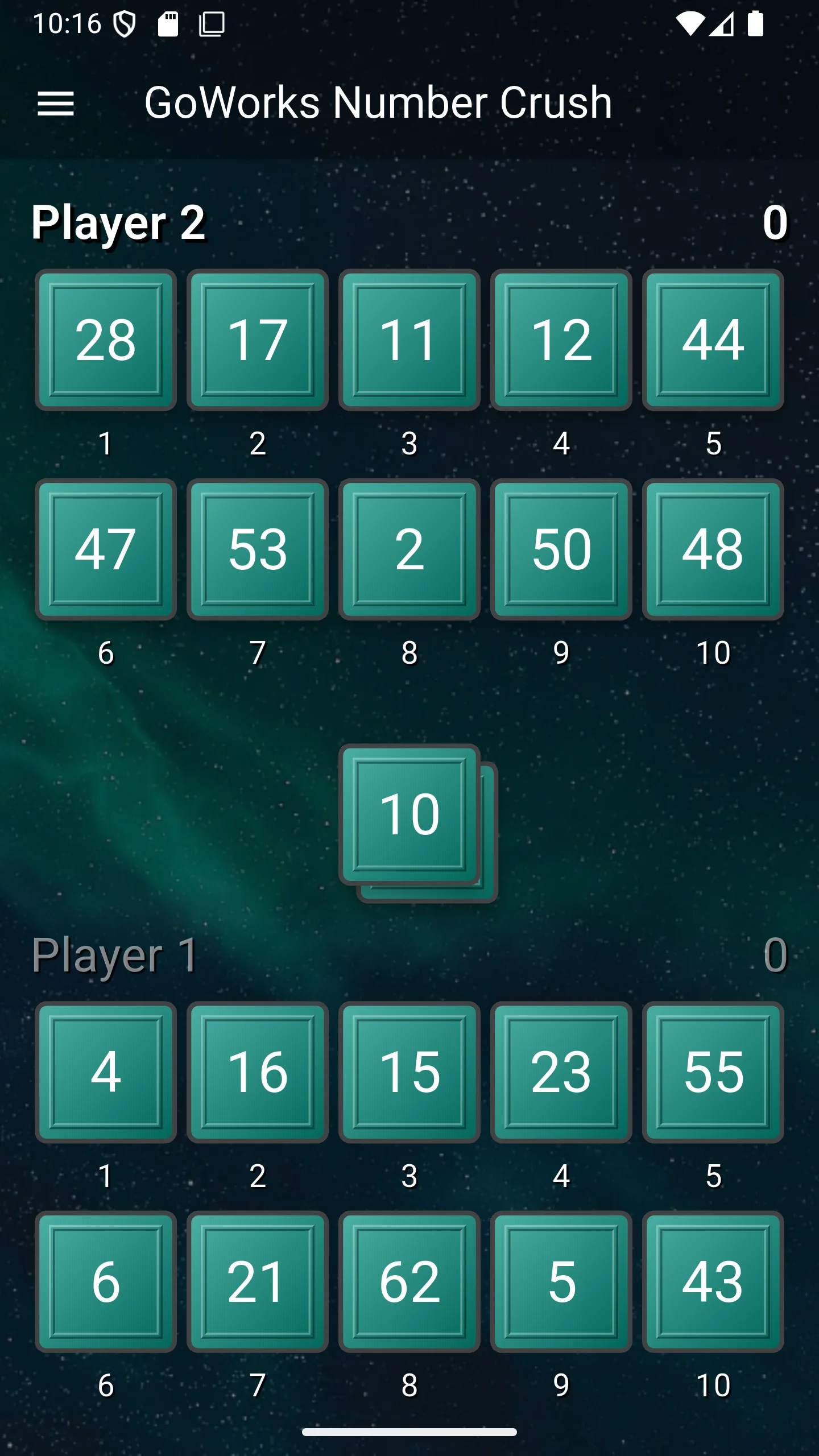
Task: Select Player 2's tile 48 in slot 10
Action: coord(713,549)
